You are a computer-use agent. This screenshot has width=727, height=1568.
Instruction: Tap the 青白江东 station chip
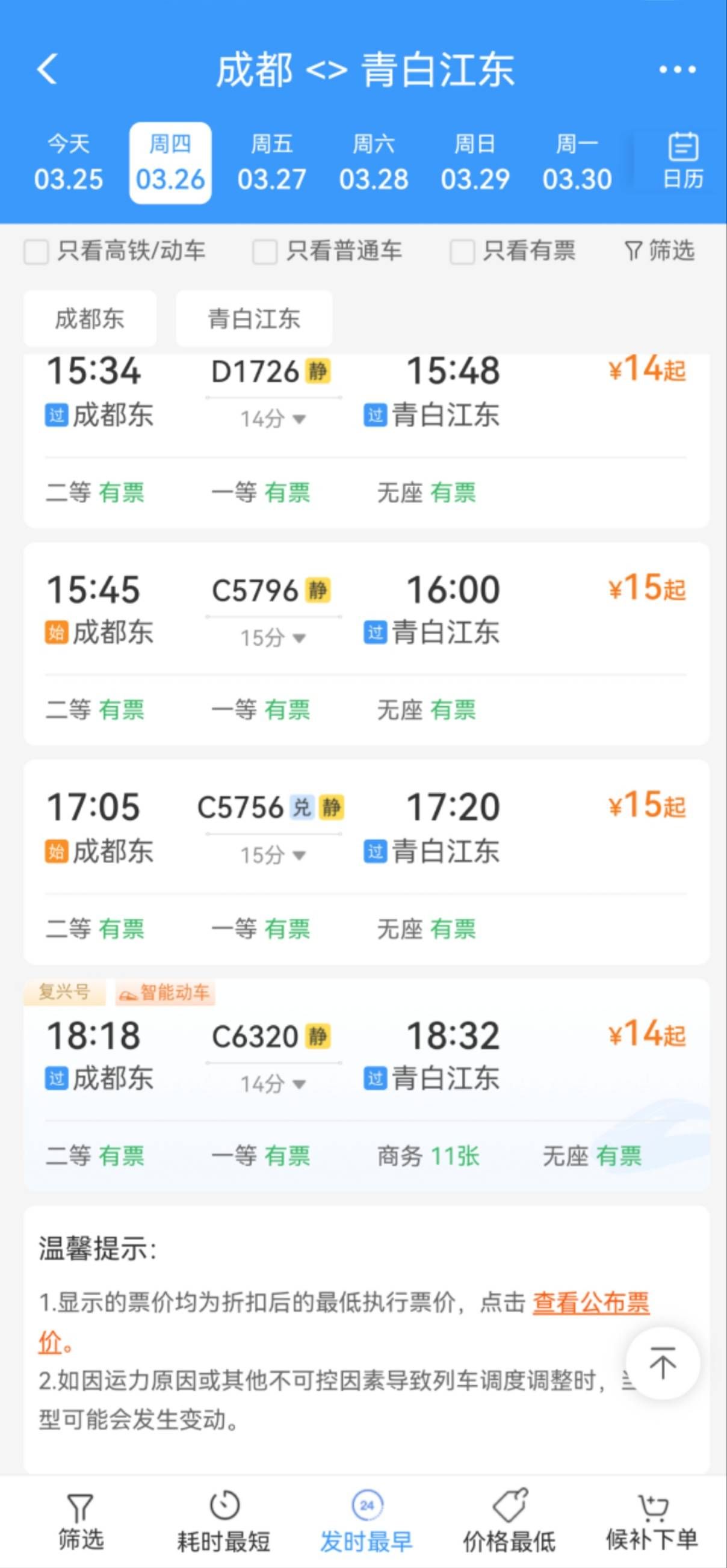[x=254, y=318]
